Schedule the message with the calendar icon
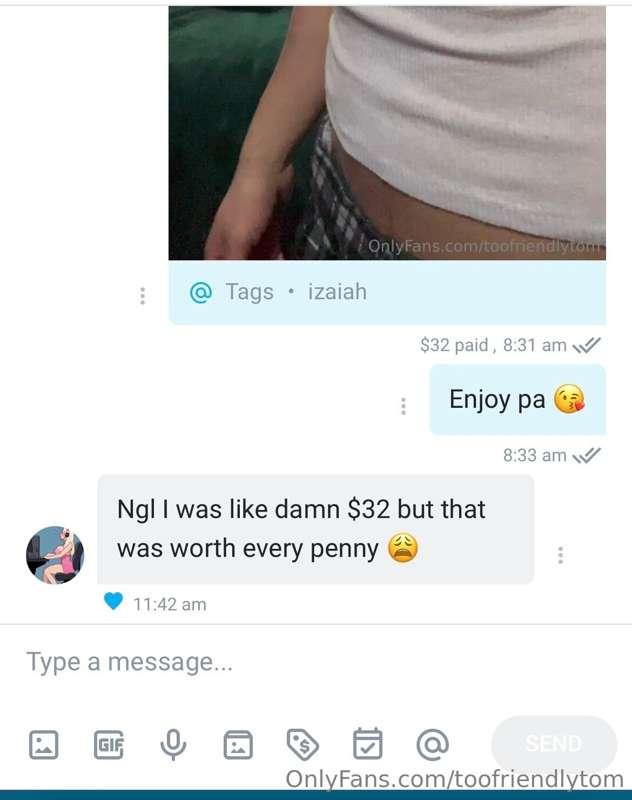The height and width of the screenshot is (800, 632). pyautogui.click(x=367, y=744)
